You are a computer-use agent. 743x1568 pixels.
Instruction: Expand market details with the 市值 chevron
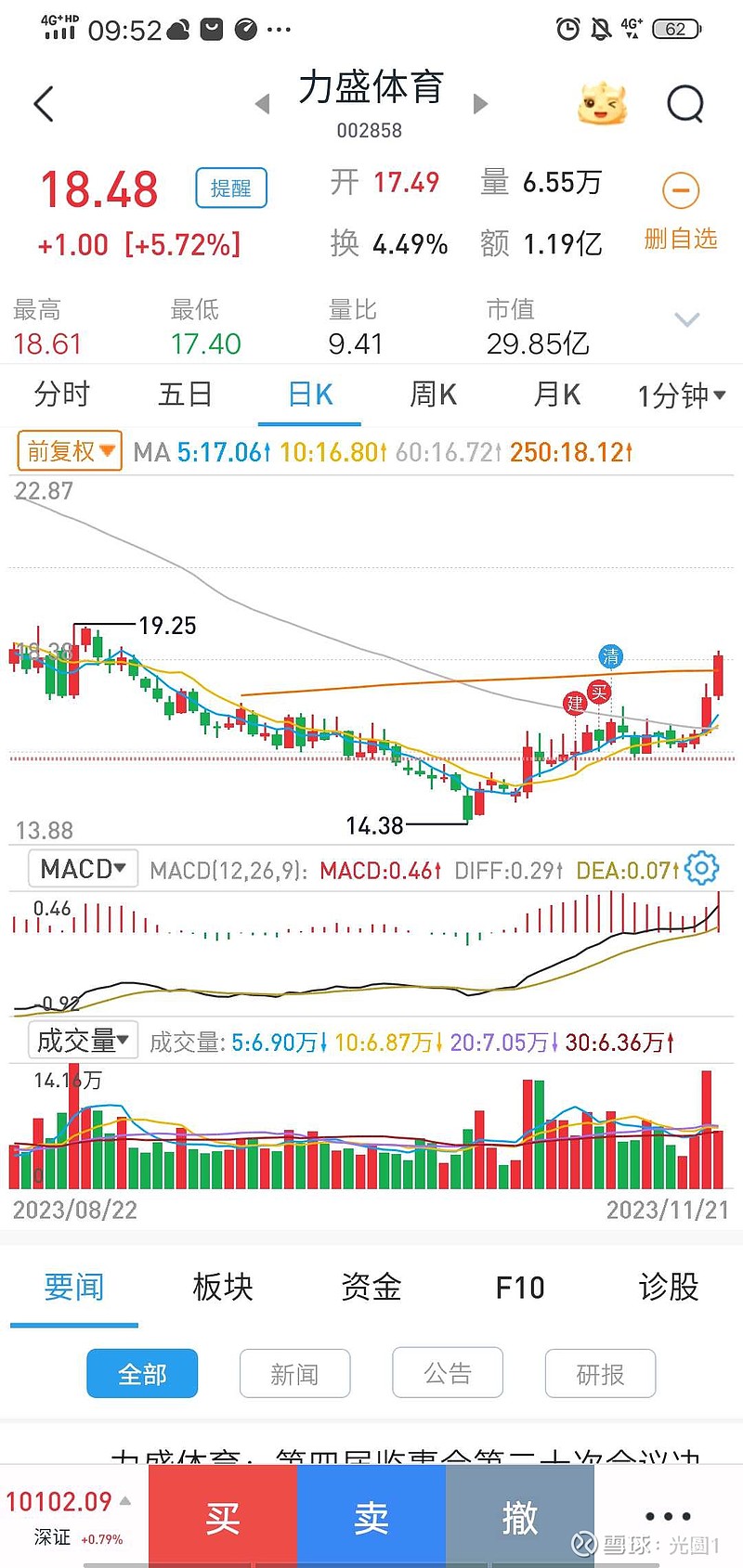point(687,319)
